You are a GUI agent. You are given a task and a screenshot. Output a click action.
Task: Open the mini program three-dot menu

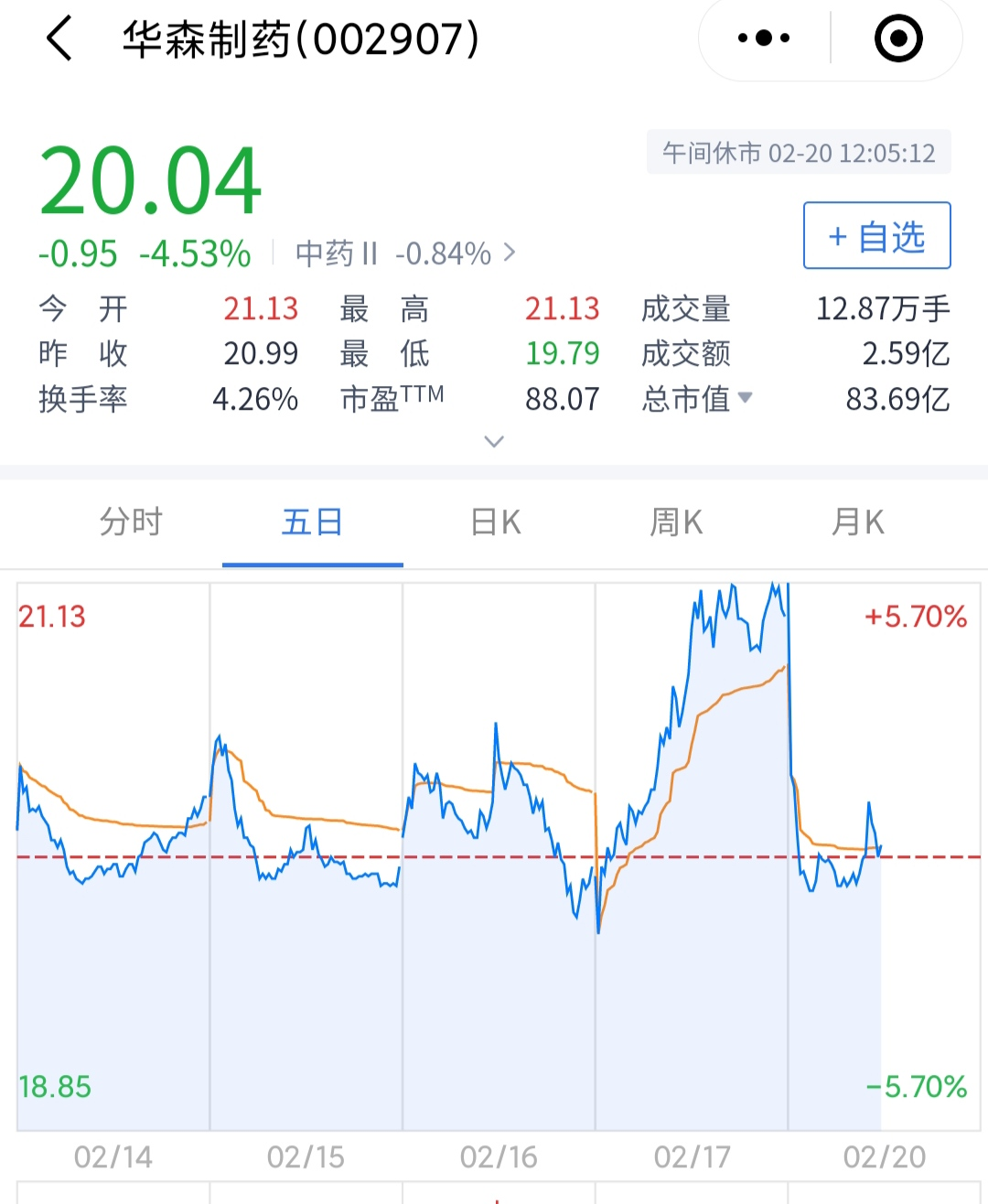tap(764, 38)
